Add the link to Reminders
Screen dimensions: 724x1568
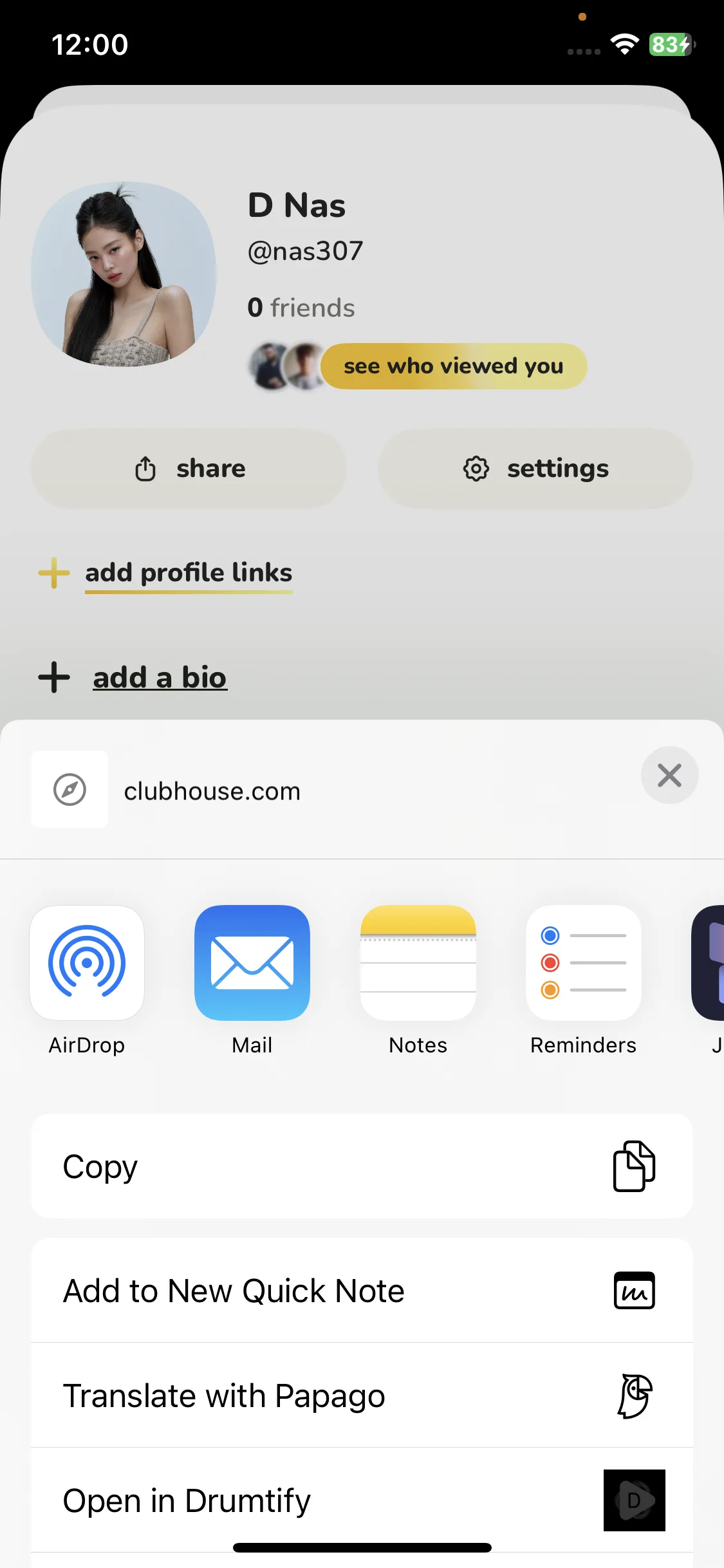[583, 963]
